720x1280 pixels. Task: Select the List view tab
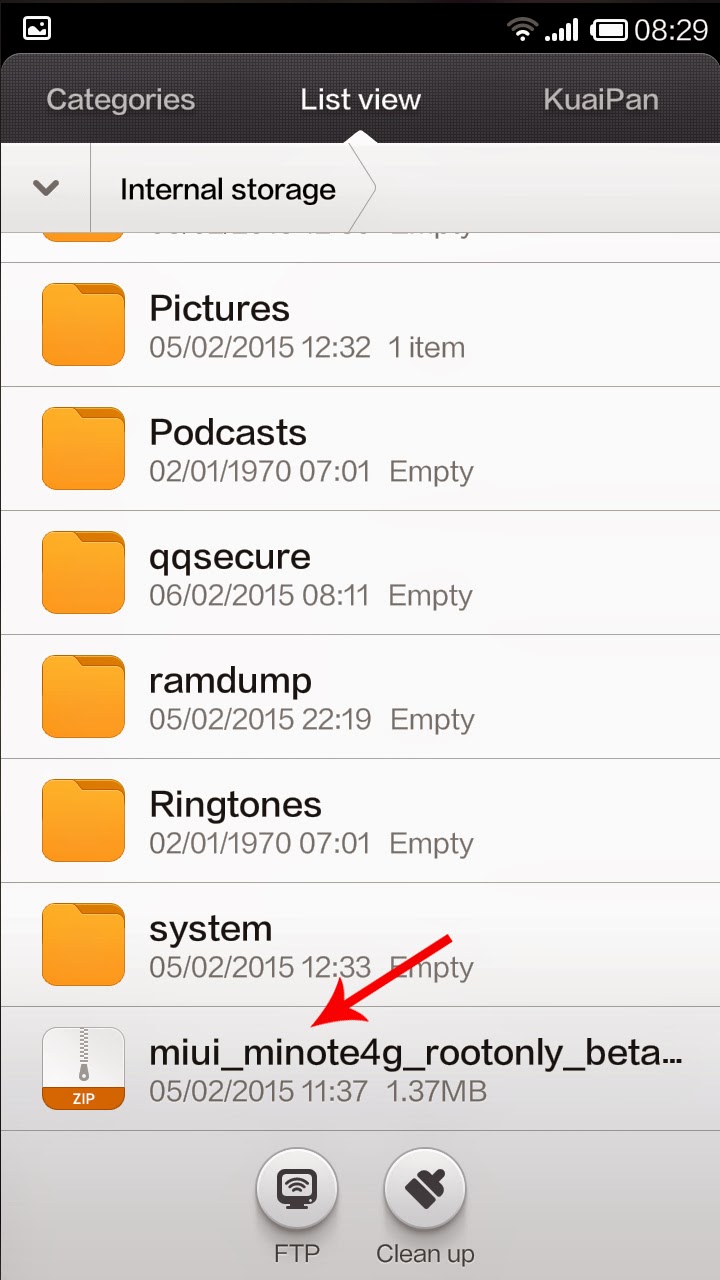[x=360, y=100]
